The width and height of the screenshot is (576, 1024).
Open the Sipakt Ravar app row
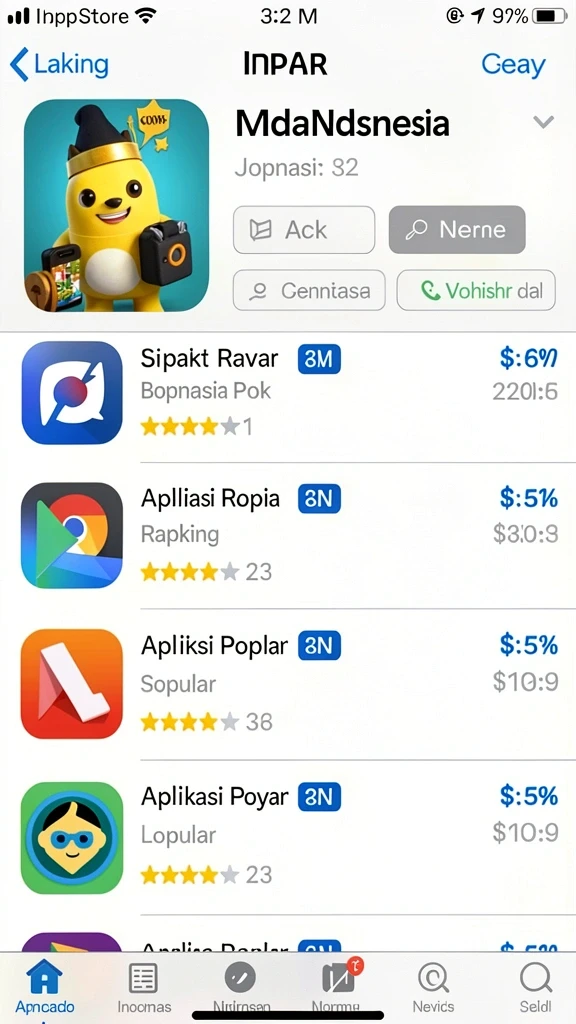coord(288,392)
